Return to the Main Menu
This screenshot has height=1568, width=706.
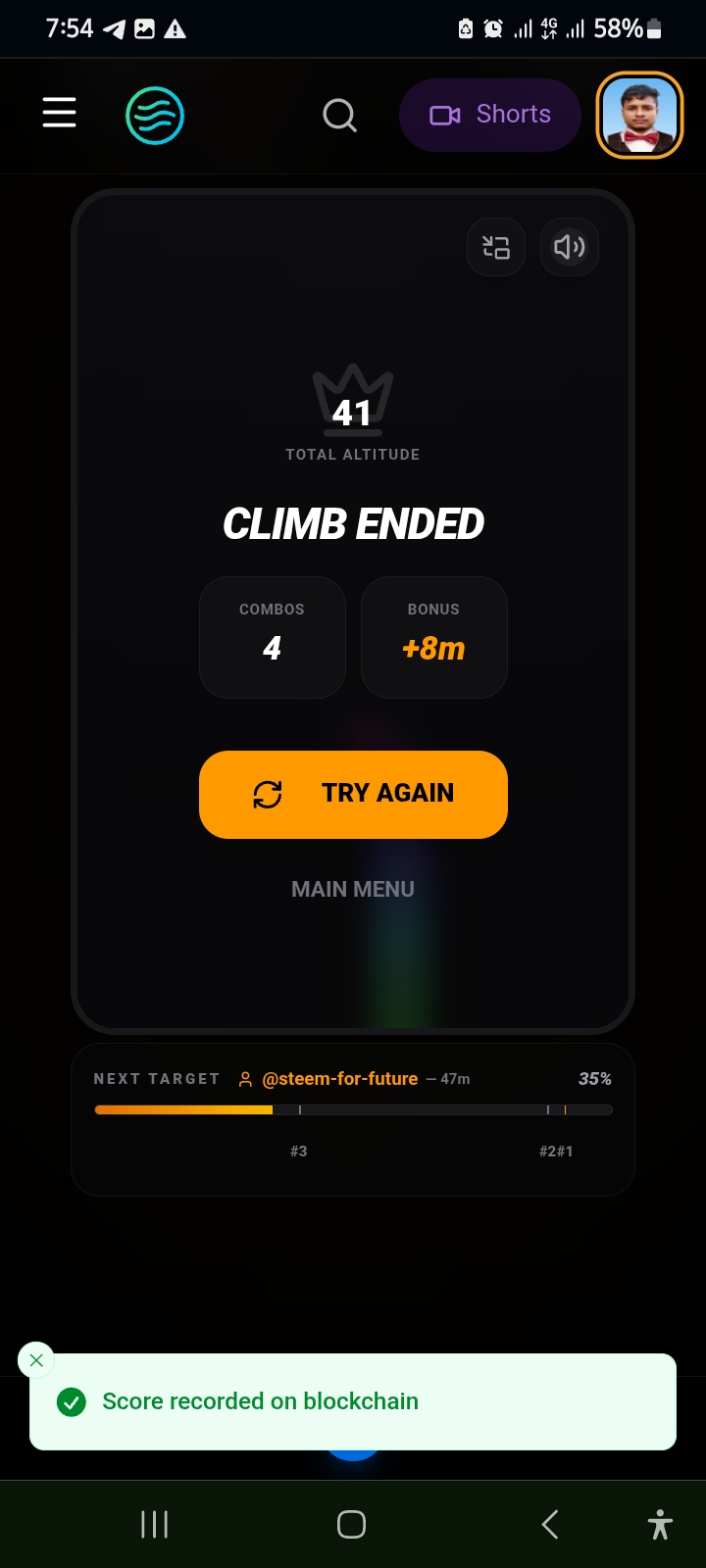point(353,889)
